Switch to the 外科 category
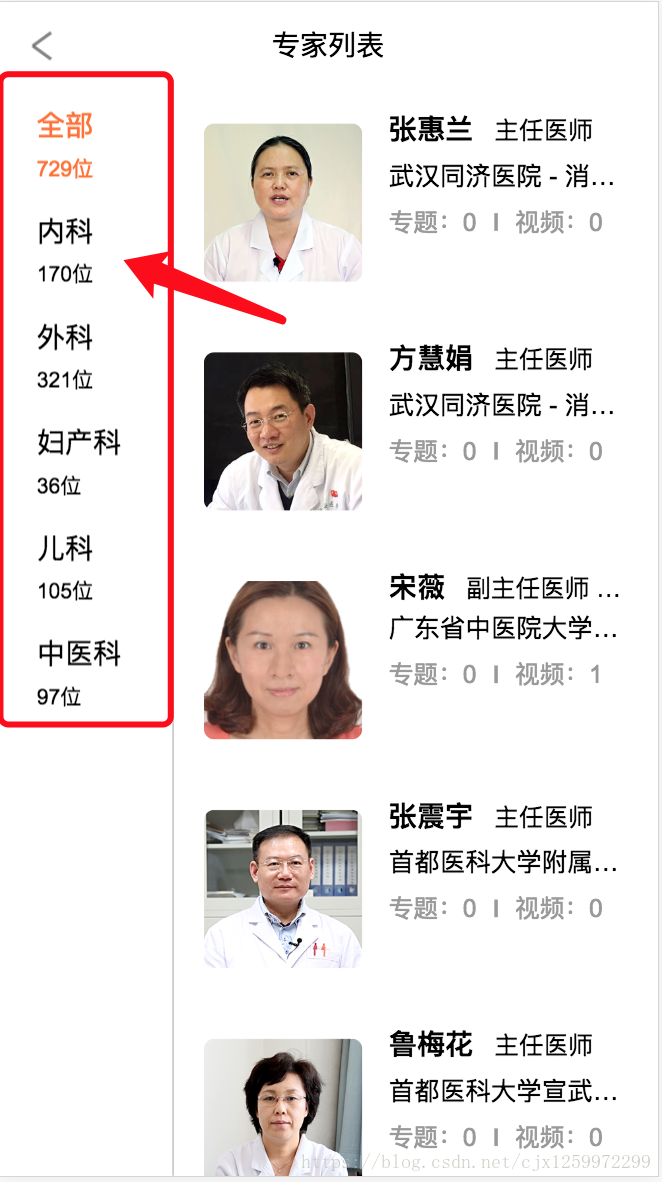Viewport: 662px width, 1182px height. pos(65,355)
